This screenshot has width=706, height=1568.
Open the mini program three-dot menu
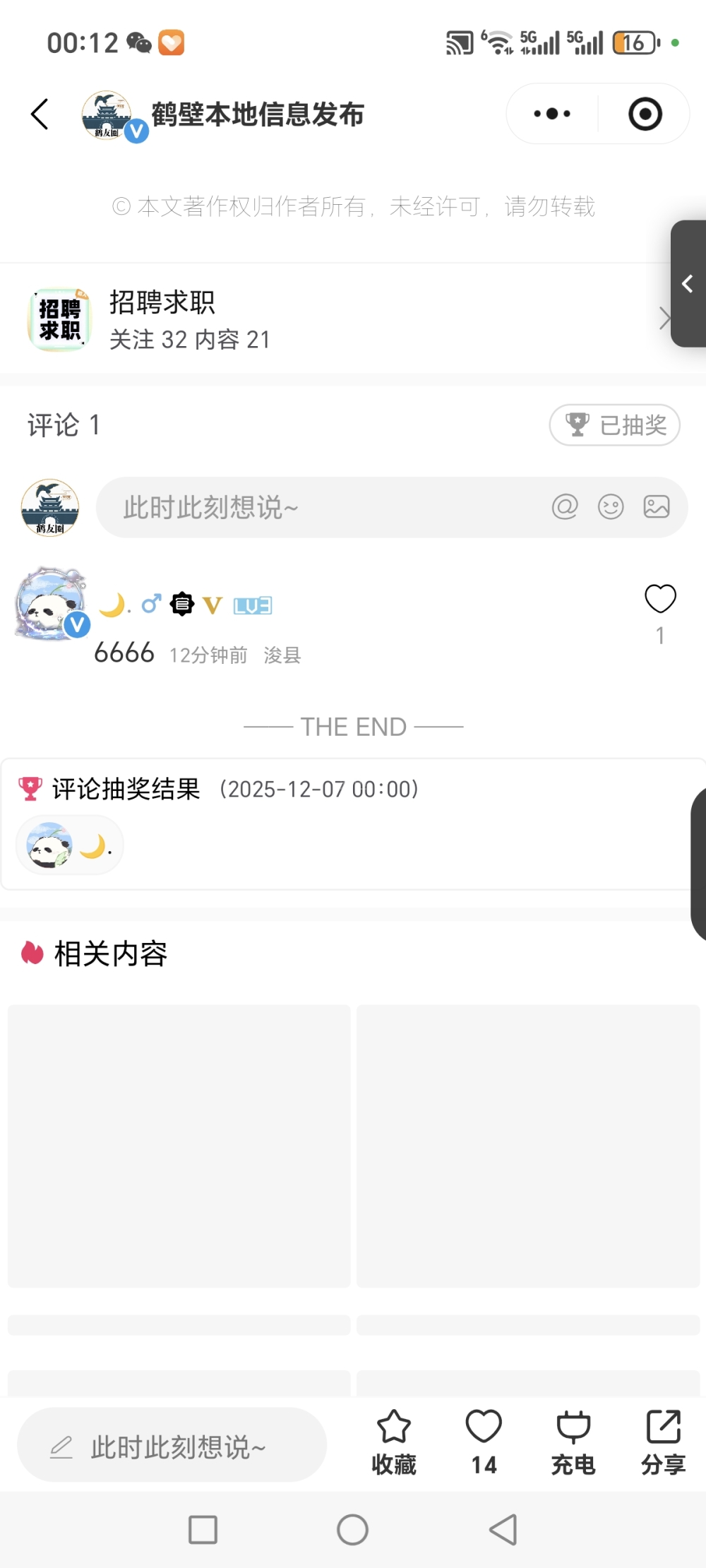(x=552, y=114)
